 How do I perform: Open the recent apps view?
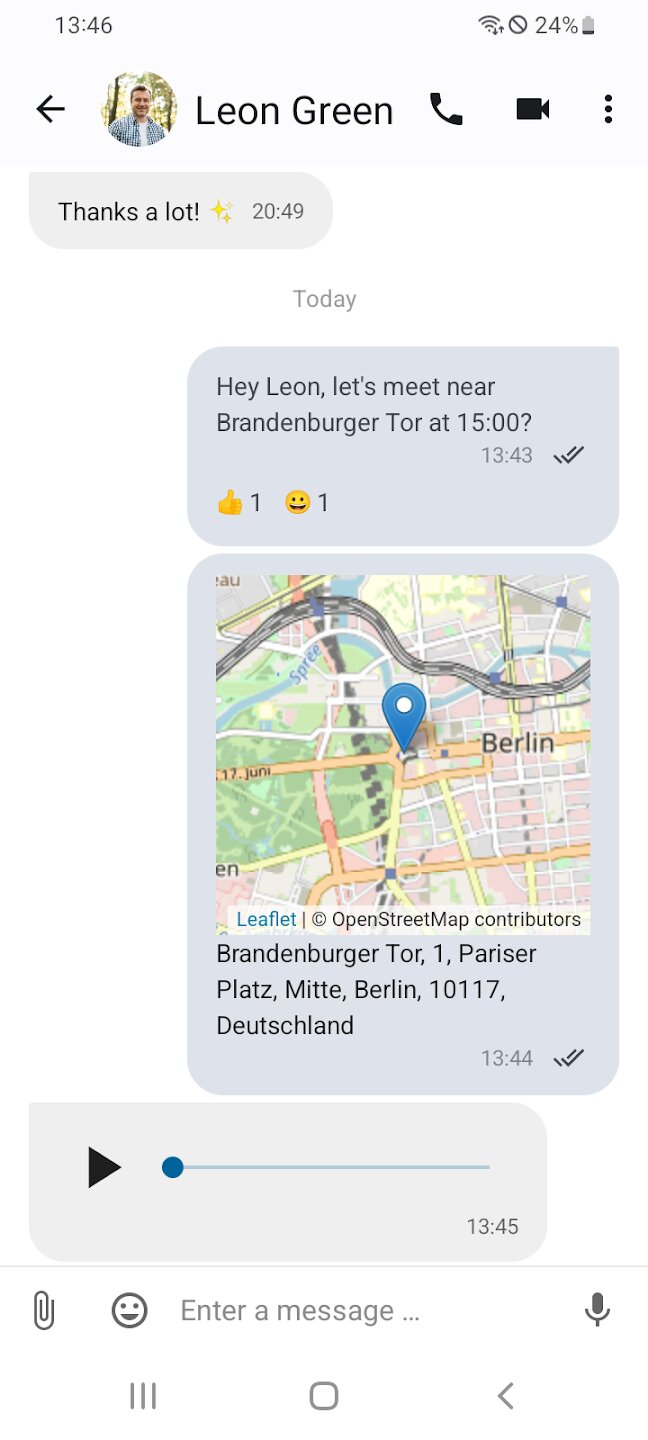point(143,1396)
